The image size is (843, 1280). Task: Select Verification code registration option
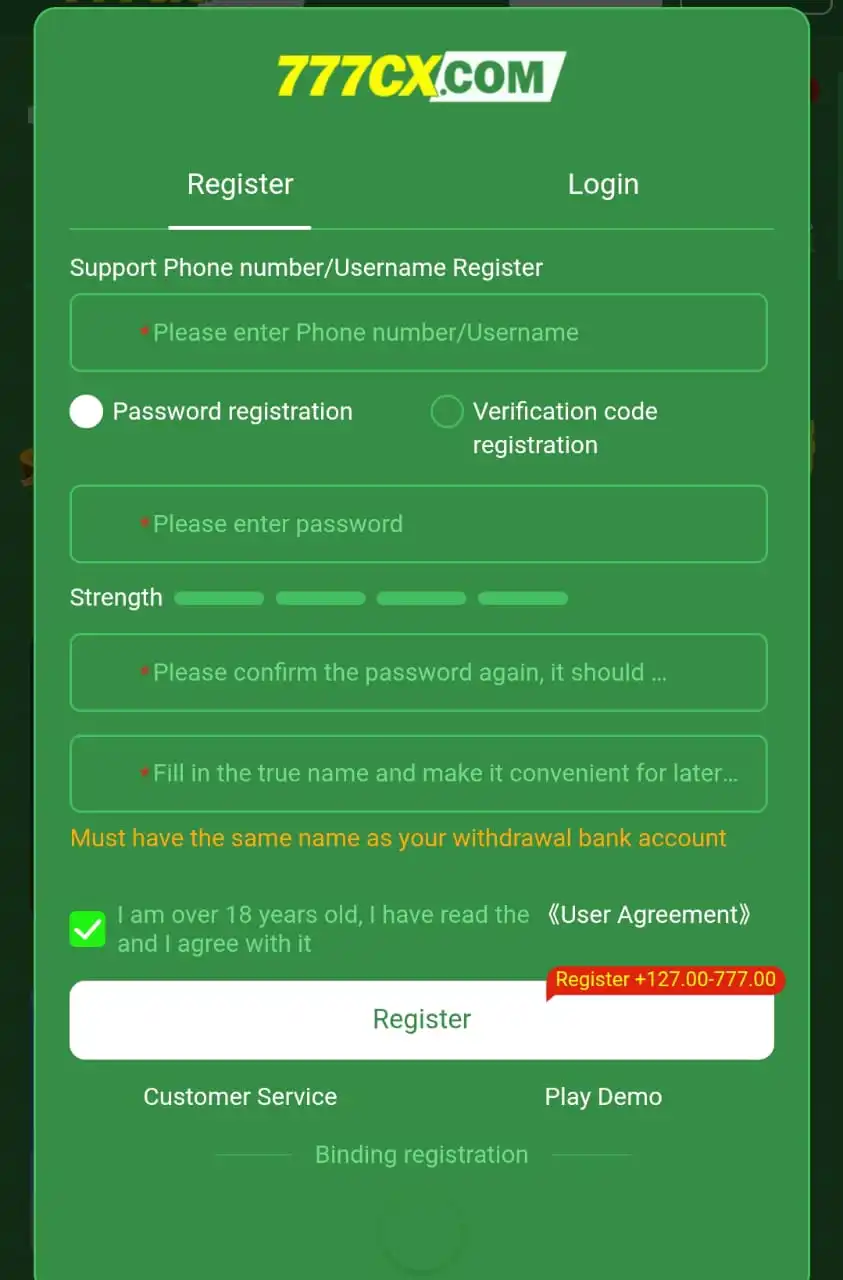click(x=447, y=412)
